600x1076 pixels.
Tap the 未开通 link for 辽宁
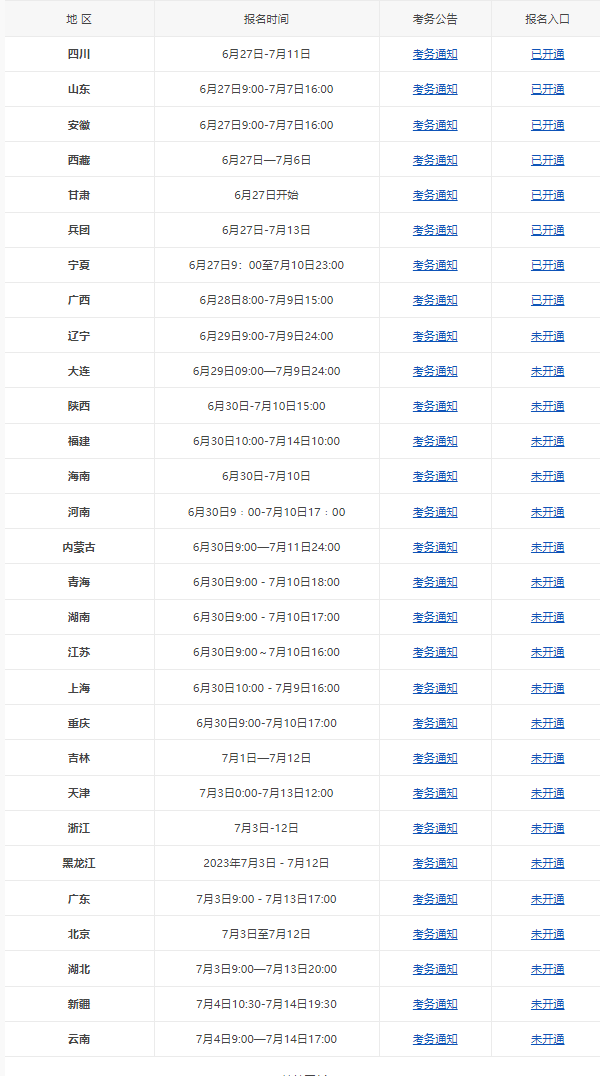click(547, 336)
